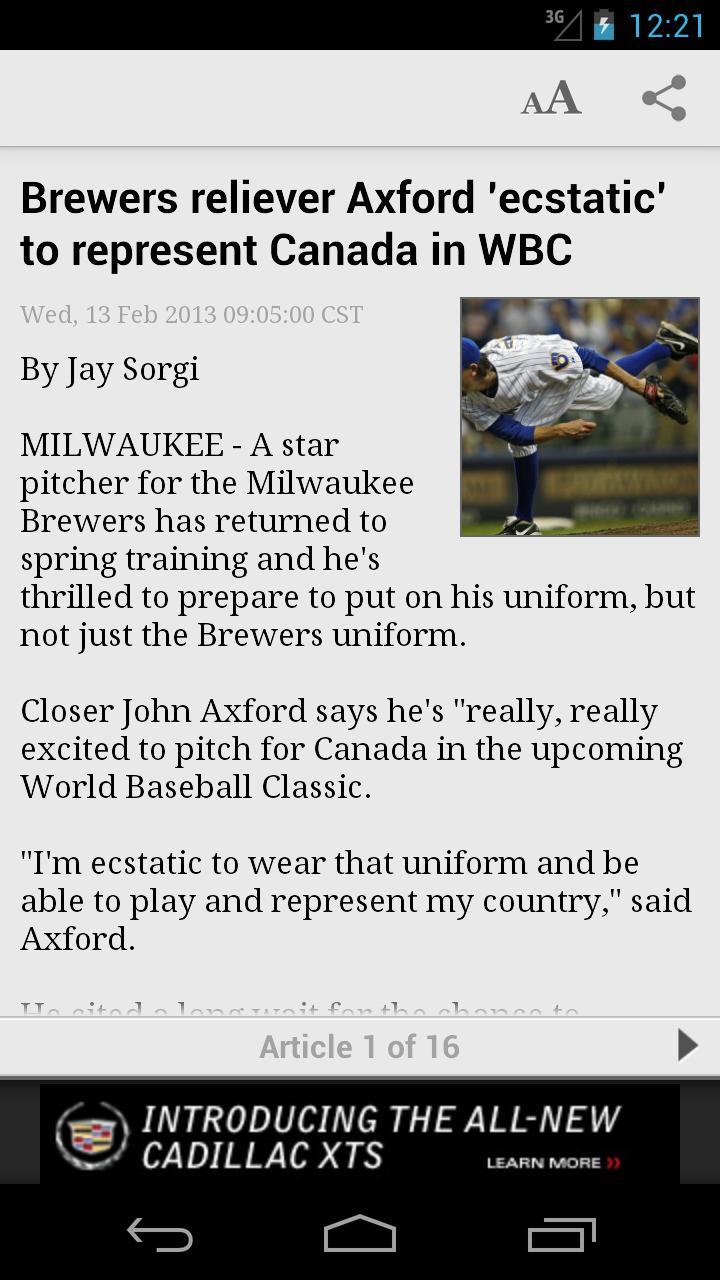Viewport: 720px width, 1280px height.
Task: Select the byline By Jay Sorgi
Action: 110,369
